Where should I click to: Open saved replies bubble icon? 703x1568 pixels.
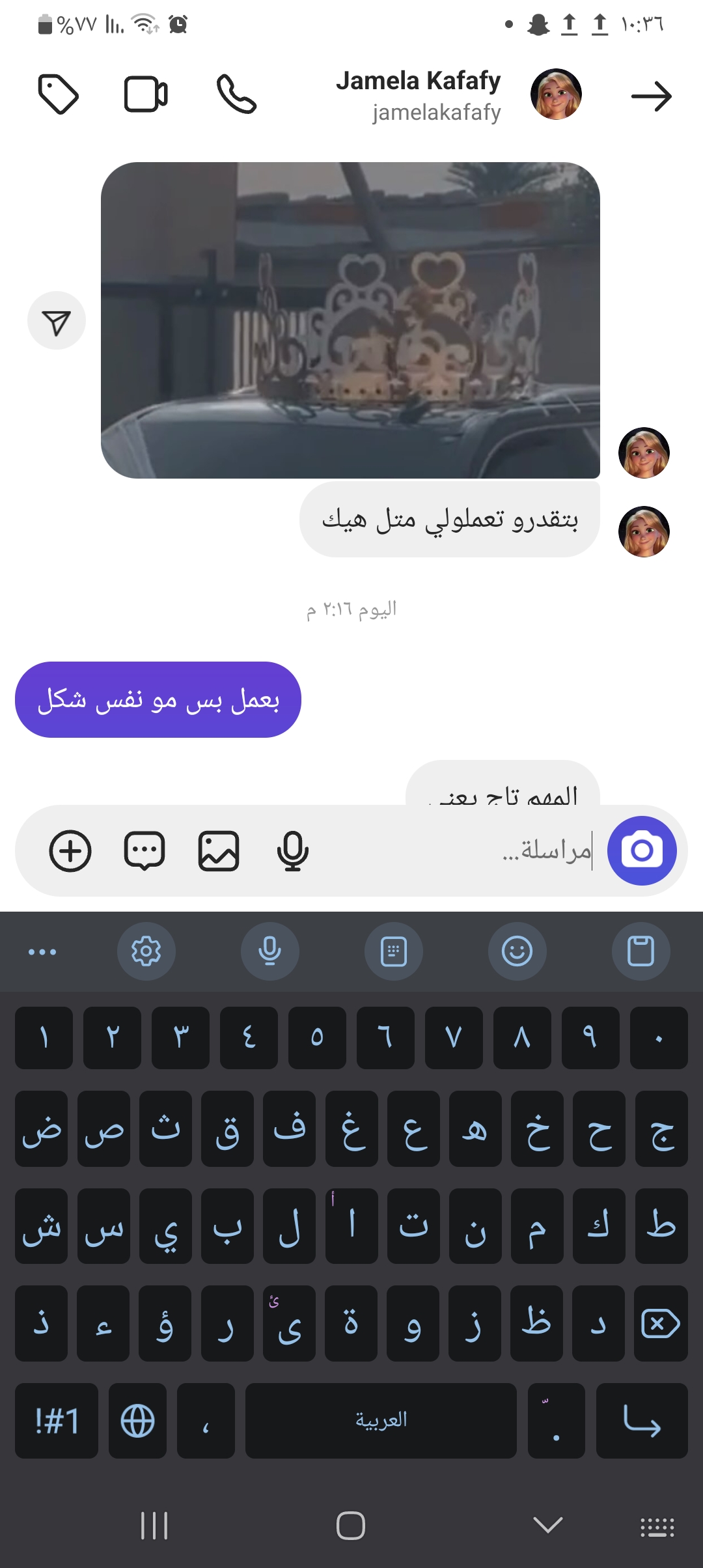[145, 850]
